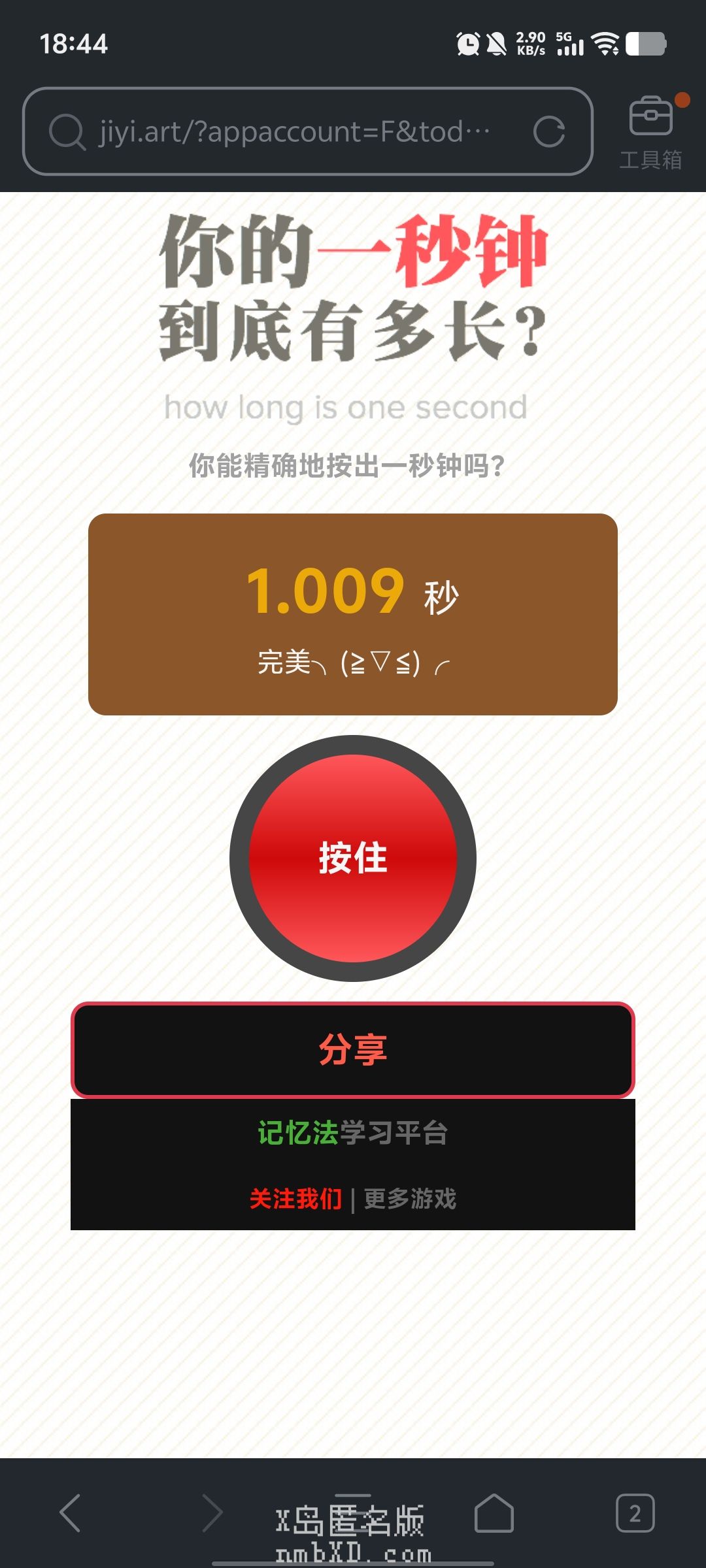Open 更多游戏 for more games
Viewport: 706px width, 1568px height.
[410, 1198]
